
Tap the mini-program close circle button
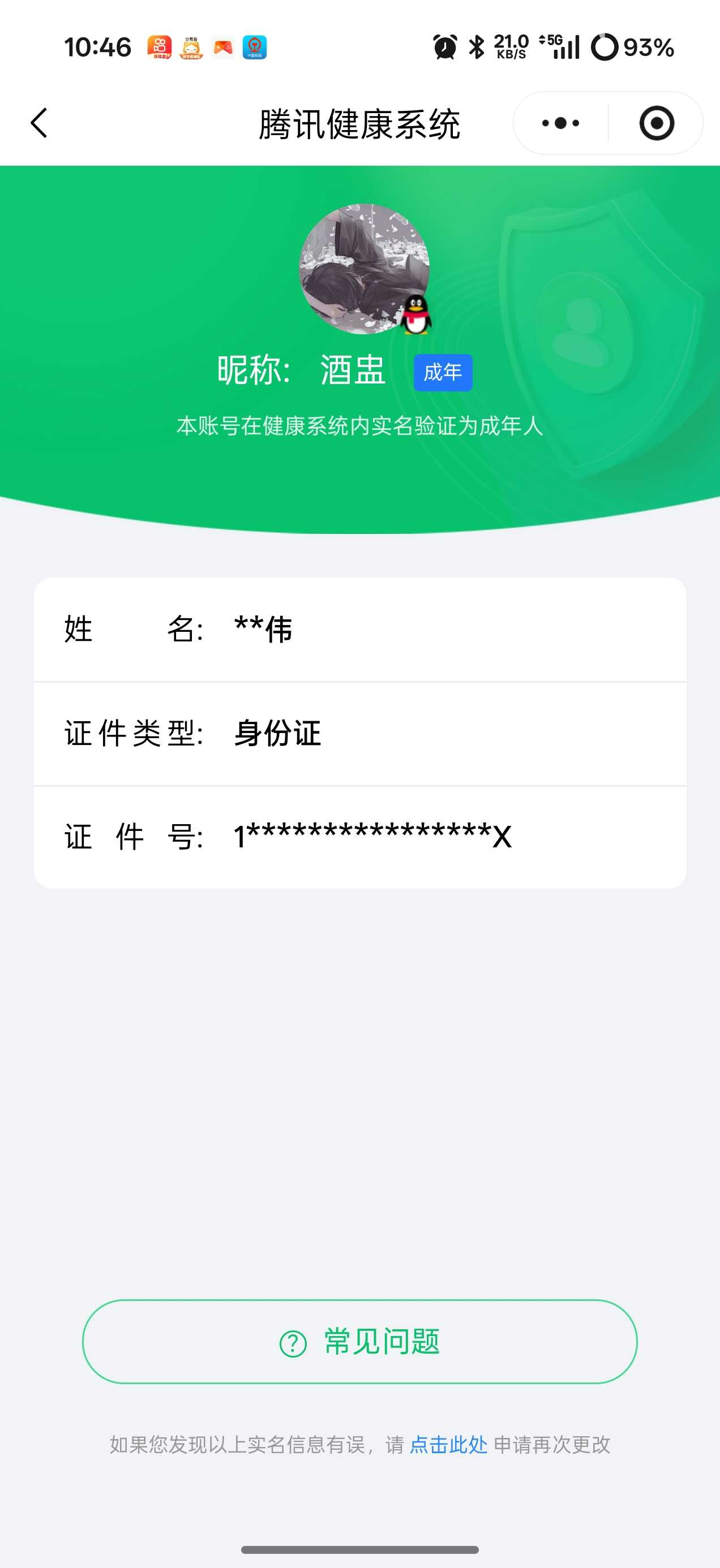(657, 122)
